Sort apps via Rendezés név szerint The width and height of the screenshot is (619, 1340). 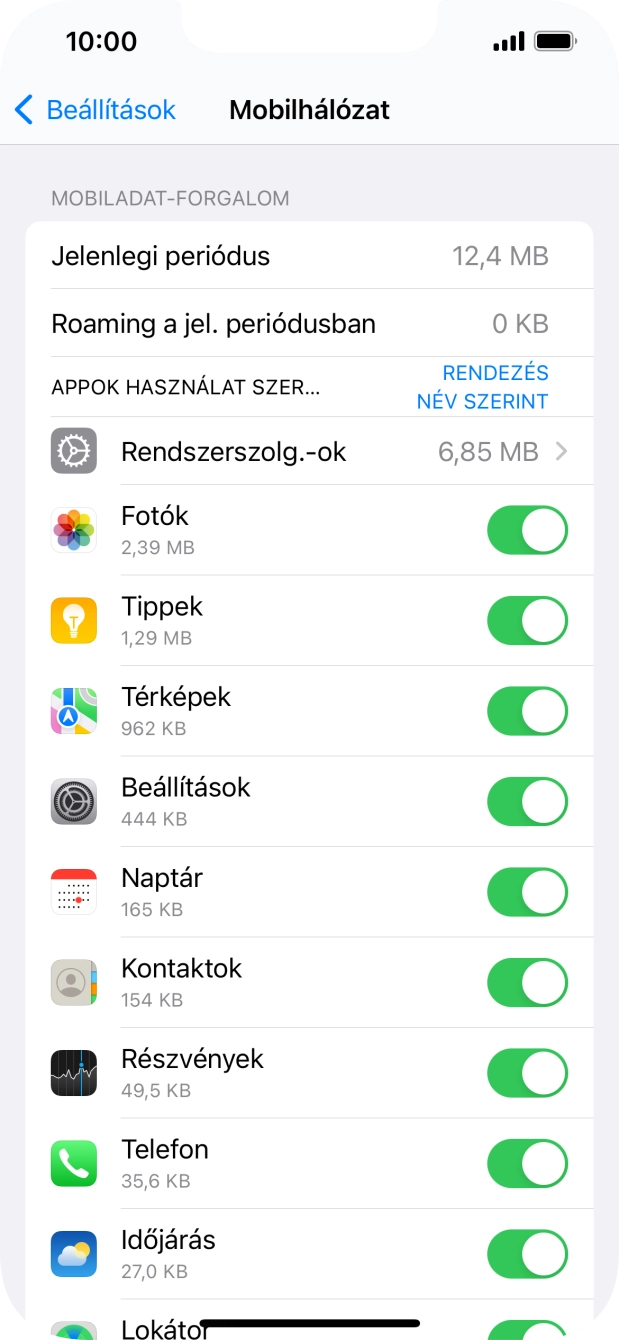482,387
